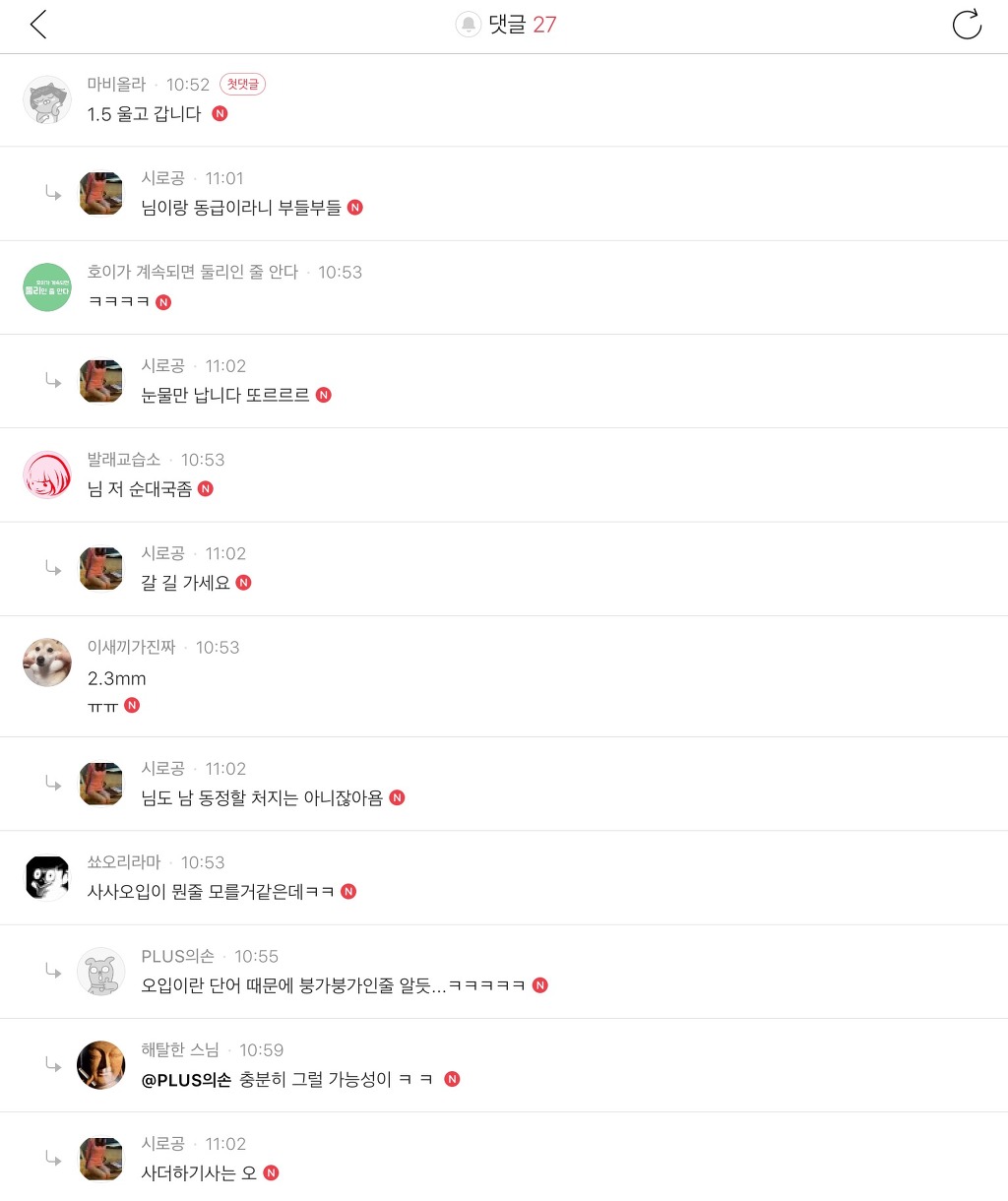Image resolution: width=1008 pixels, height=1201 pixels.
Task: Toggle the comment notification bell
Action: pos(468,25)
